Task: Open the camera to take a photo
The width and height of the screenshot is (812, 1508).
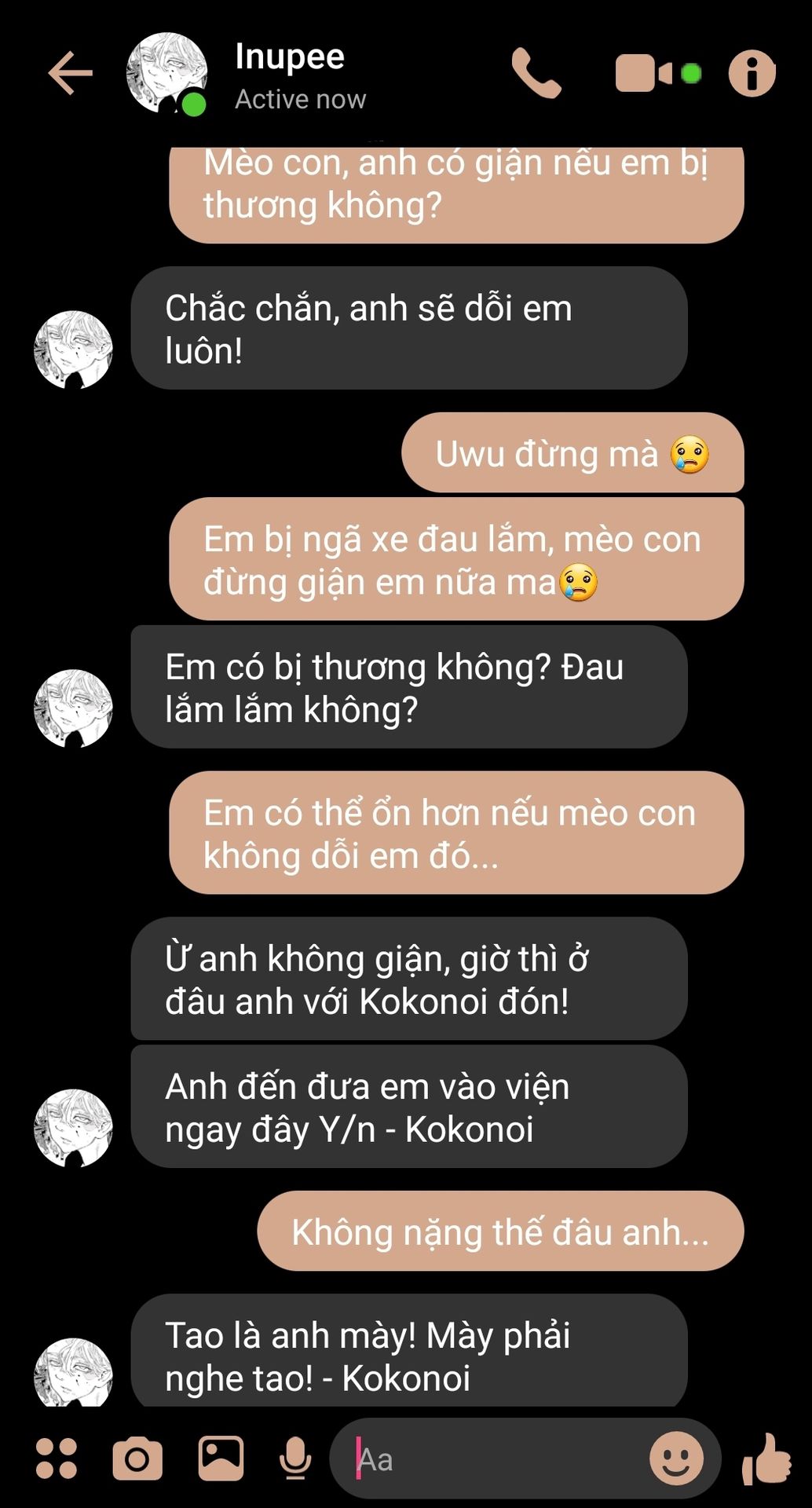Action: click(x=137, y=1459)
